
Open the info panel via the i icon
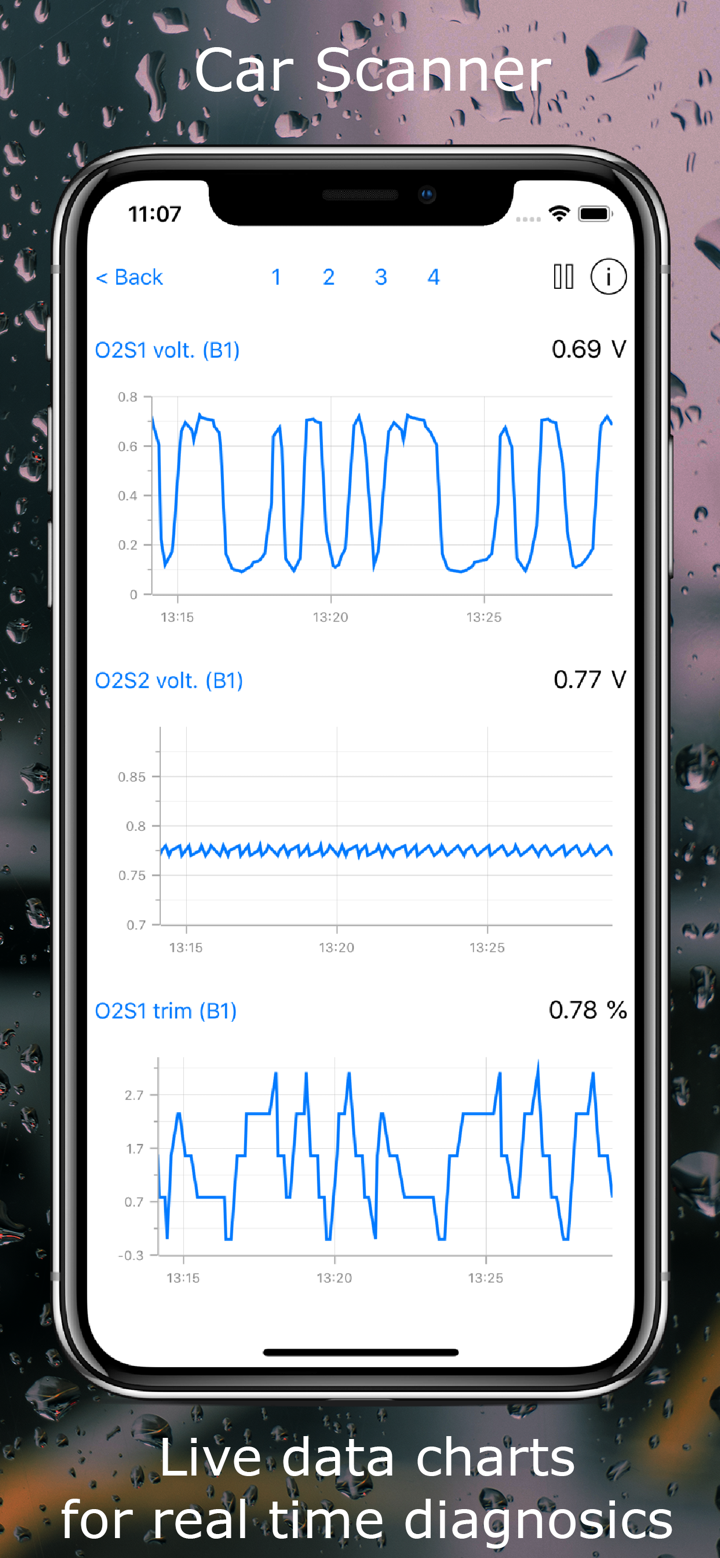click(x=608, y=277)
